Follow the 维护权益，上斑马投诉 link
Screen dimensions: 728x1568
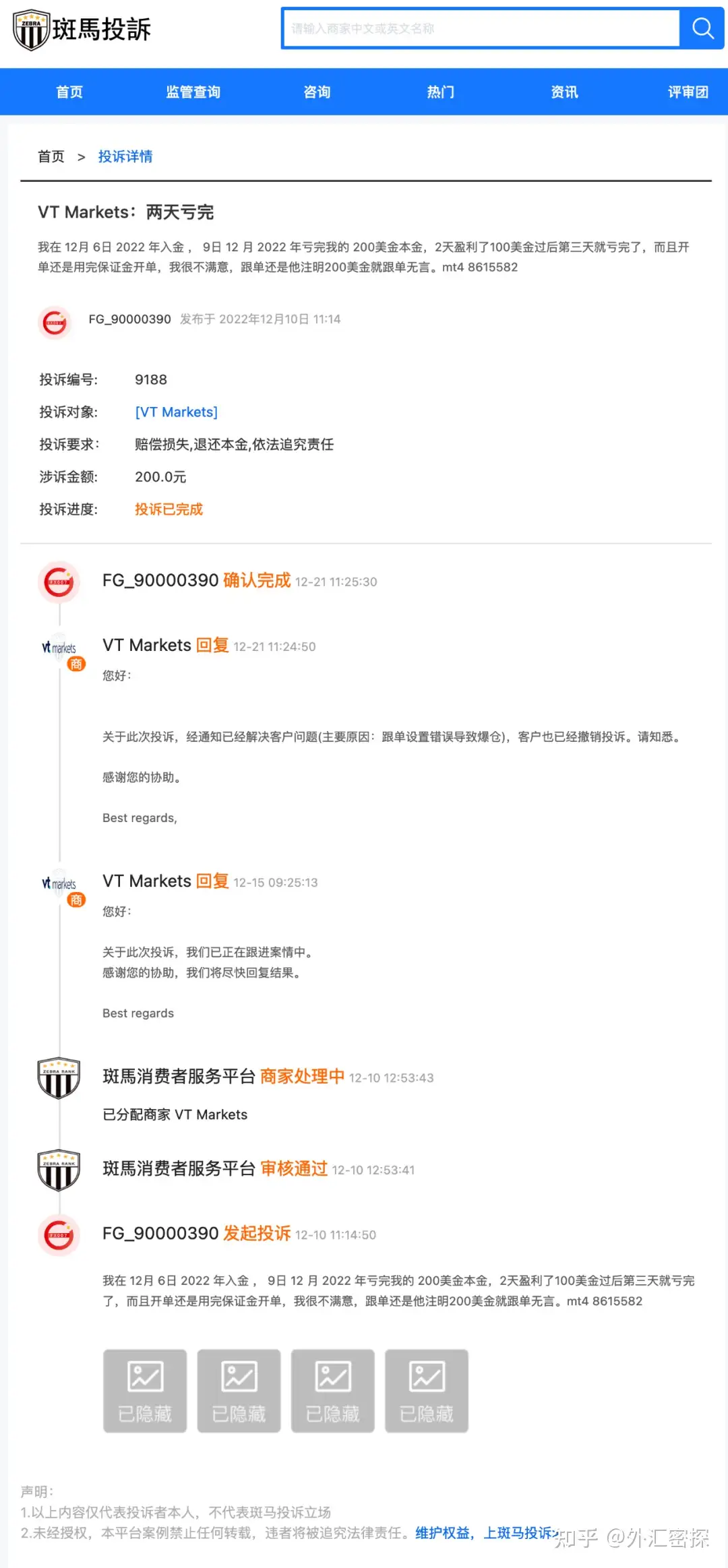486,1533
